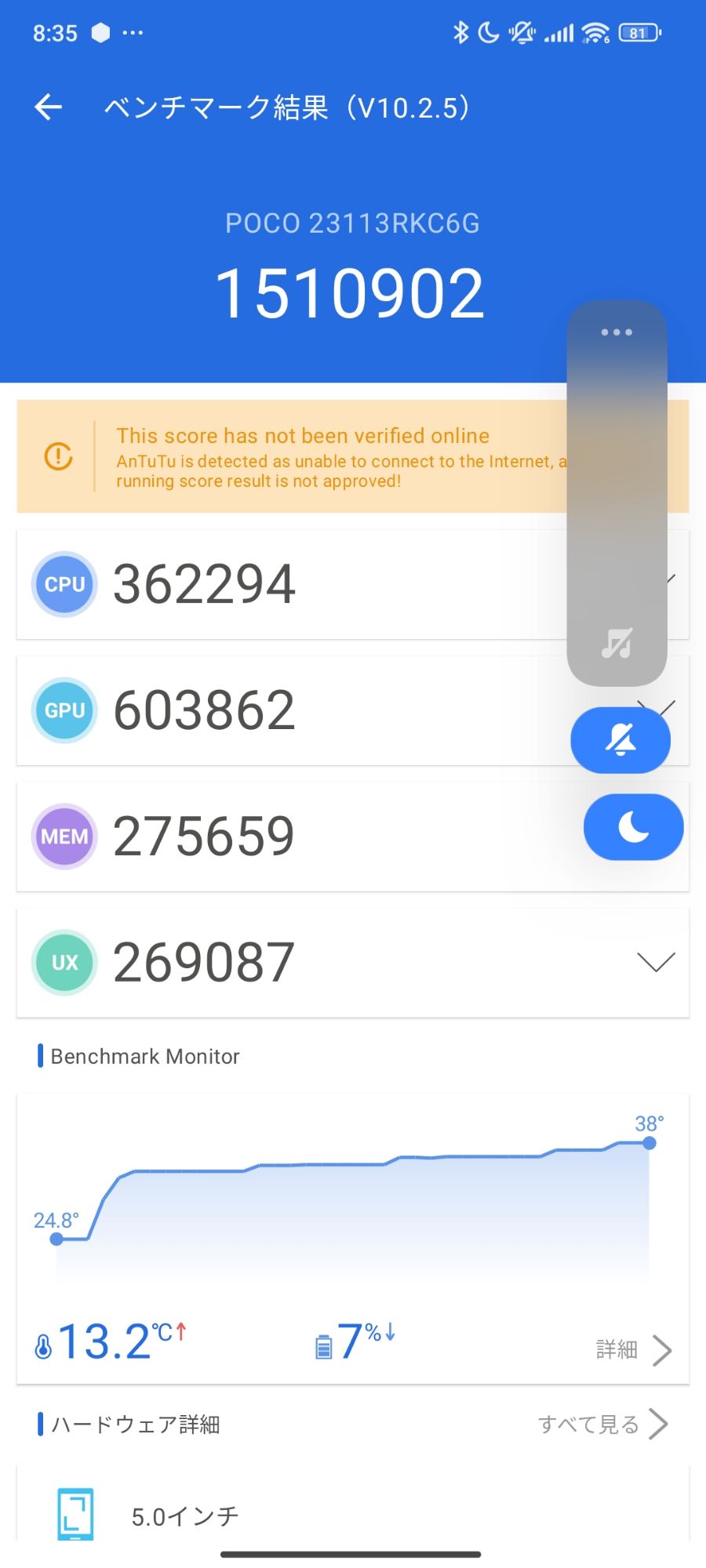Go back from benchmark results
Image resolution: width=706 pixels, height=1568 pixels.
[49, 107]
